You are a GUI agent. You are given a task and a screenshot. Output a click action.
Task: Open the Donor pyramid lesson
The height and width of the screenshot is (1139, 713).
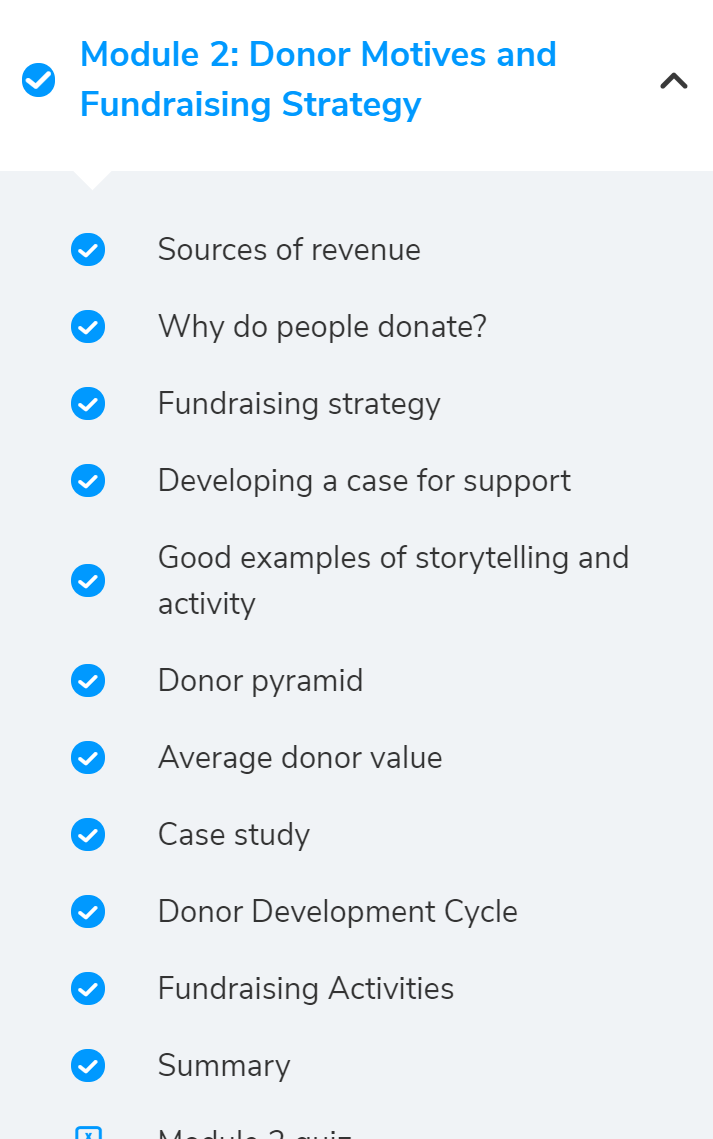click(x=260, y=681)
